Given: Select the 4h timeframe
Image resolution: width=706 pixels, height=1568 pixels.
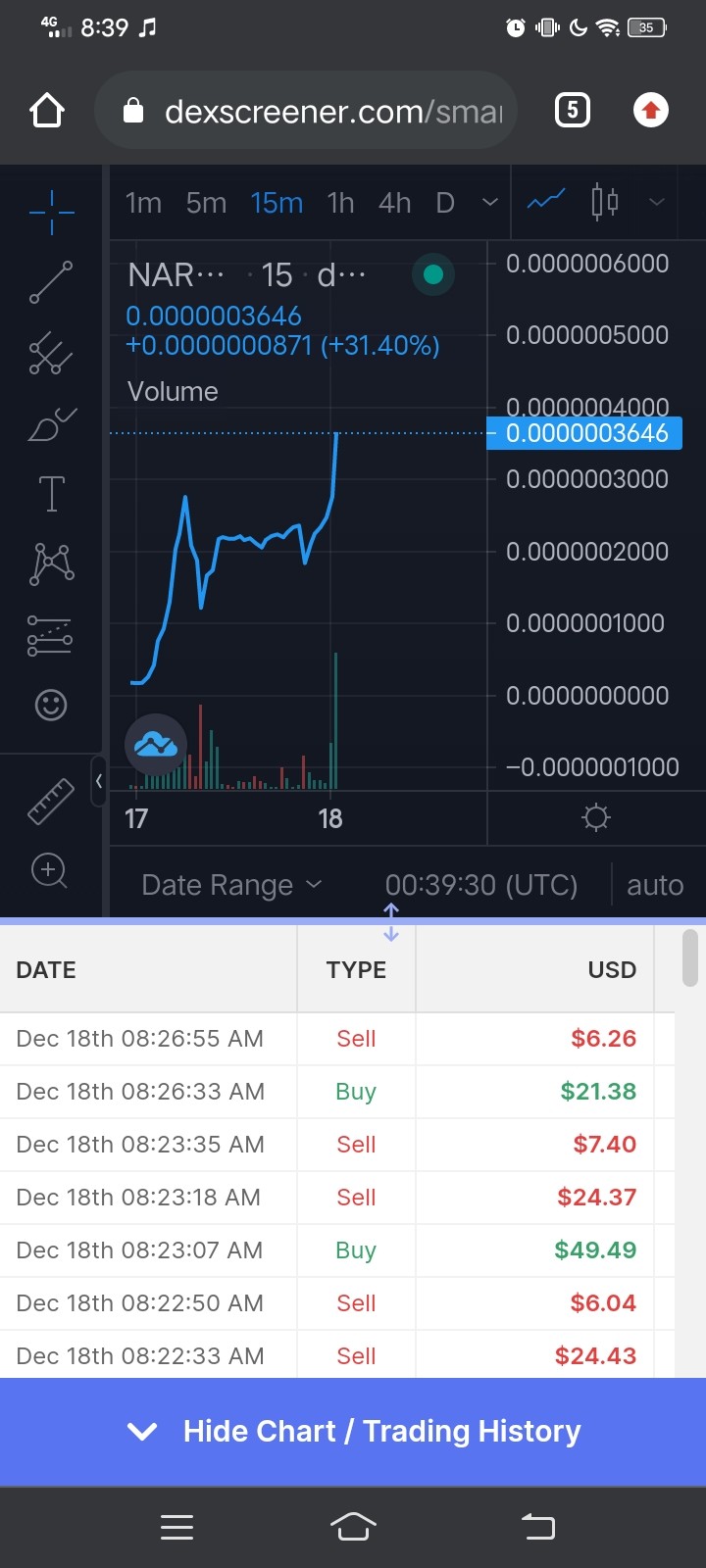Looking at the screenshot, I should [x=395, y=203].
